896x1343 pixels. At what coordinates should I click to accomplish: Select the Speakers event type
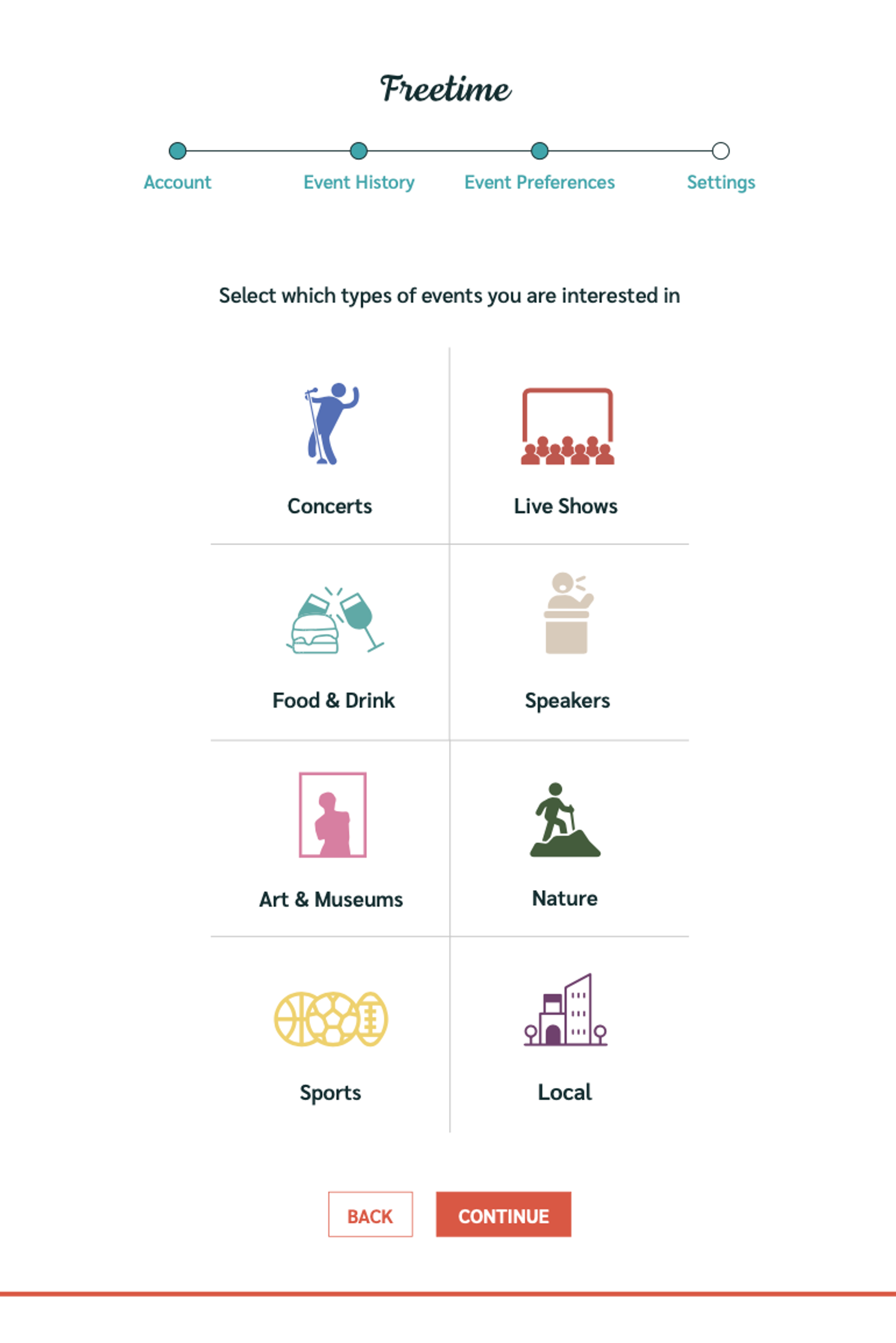[x=567, y=643]
